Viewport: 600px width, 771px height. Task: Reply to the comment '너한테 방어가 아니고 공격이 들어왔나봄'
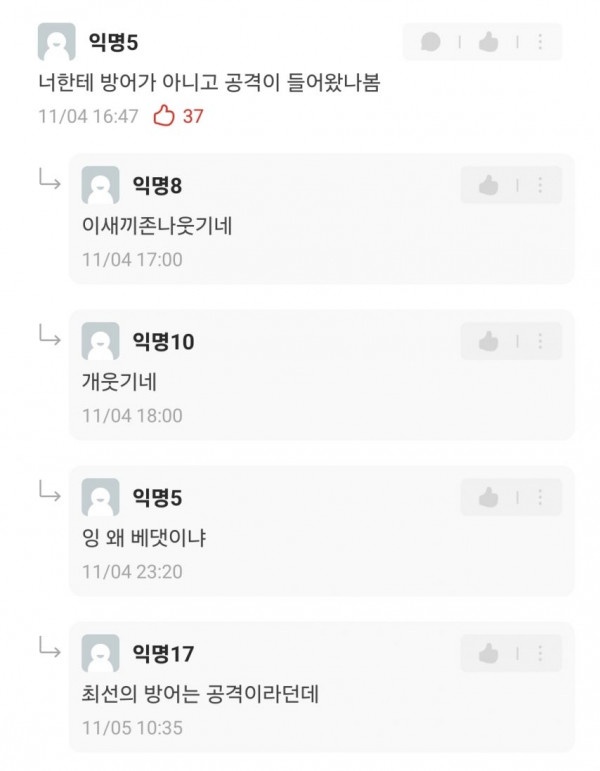coord(431,42)
